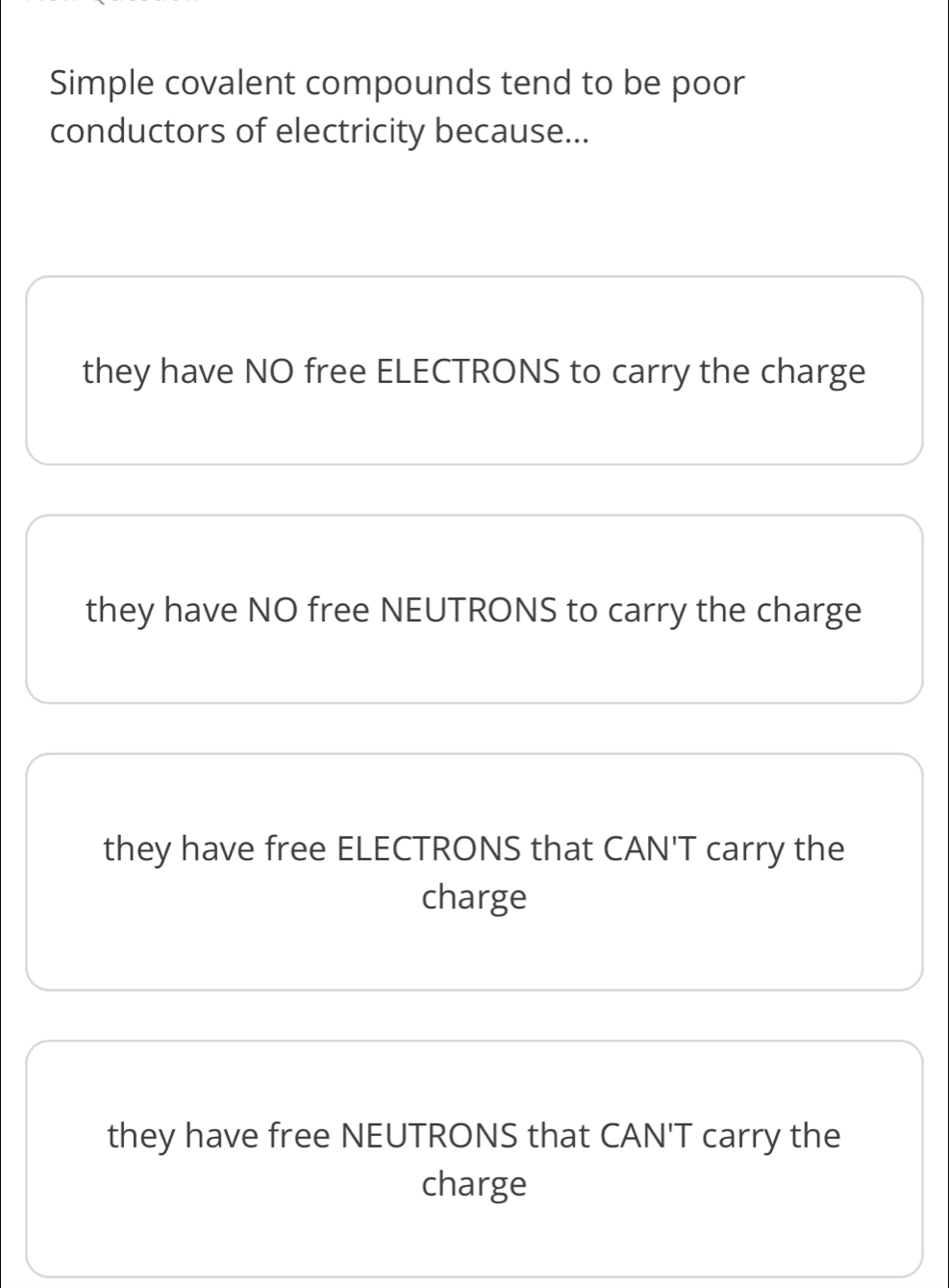Screen dimensions: 949x1288
Task: Choose 'NO free NEUTRONS to carry the charge'
Action: (x=474, y=610)
